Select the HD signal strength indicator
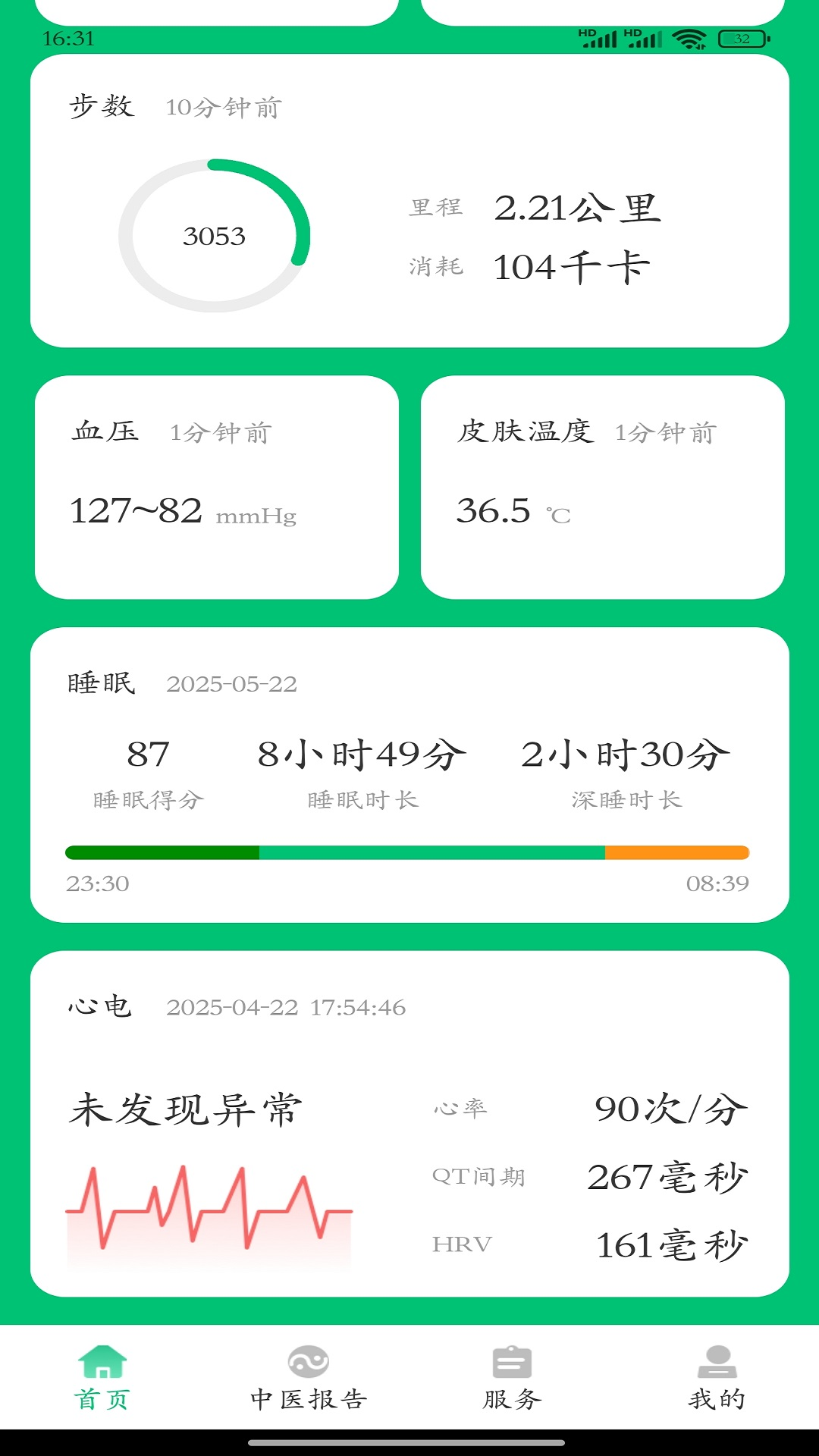Image resolution: width=819 pixels, height=1456 pixels. (598, 38)
